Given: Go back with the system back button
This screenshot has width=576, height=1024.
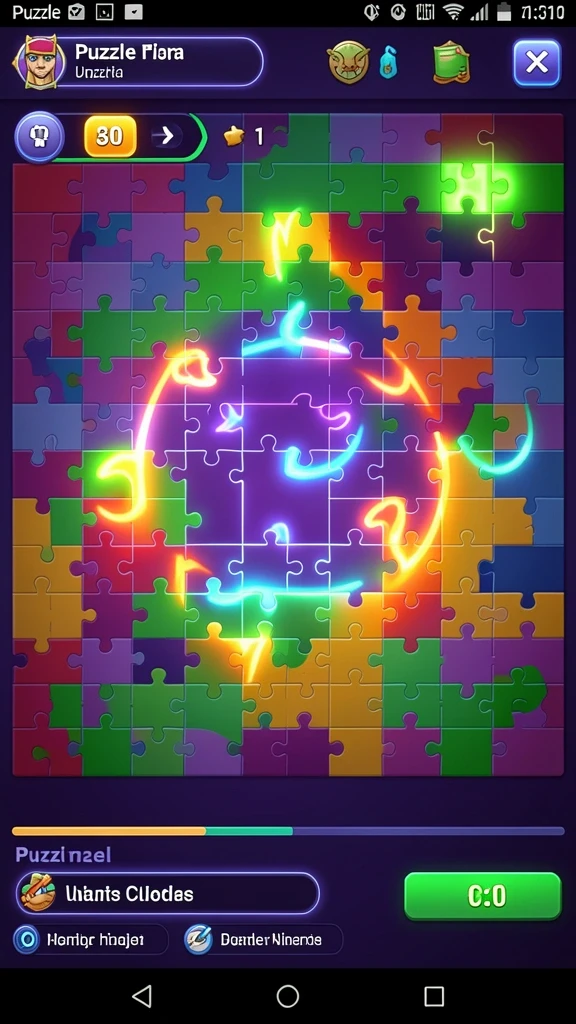Looking at the screenshot, I should click(142, 996).
